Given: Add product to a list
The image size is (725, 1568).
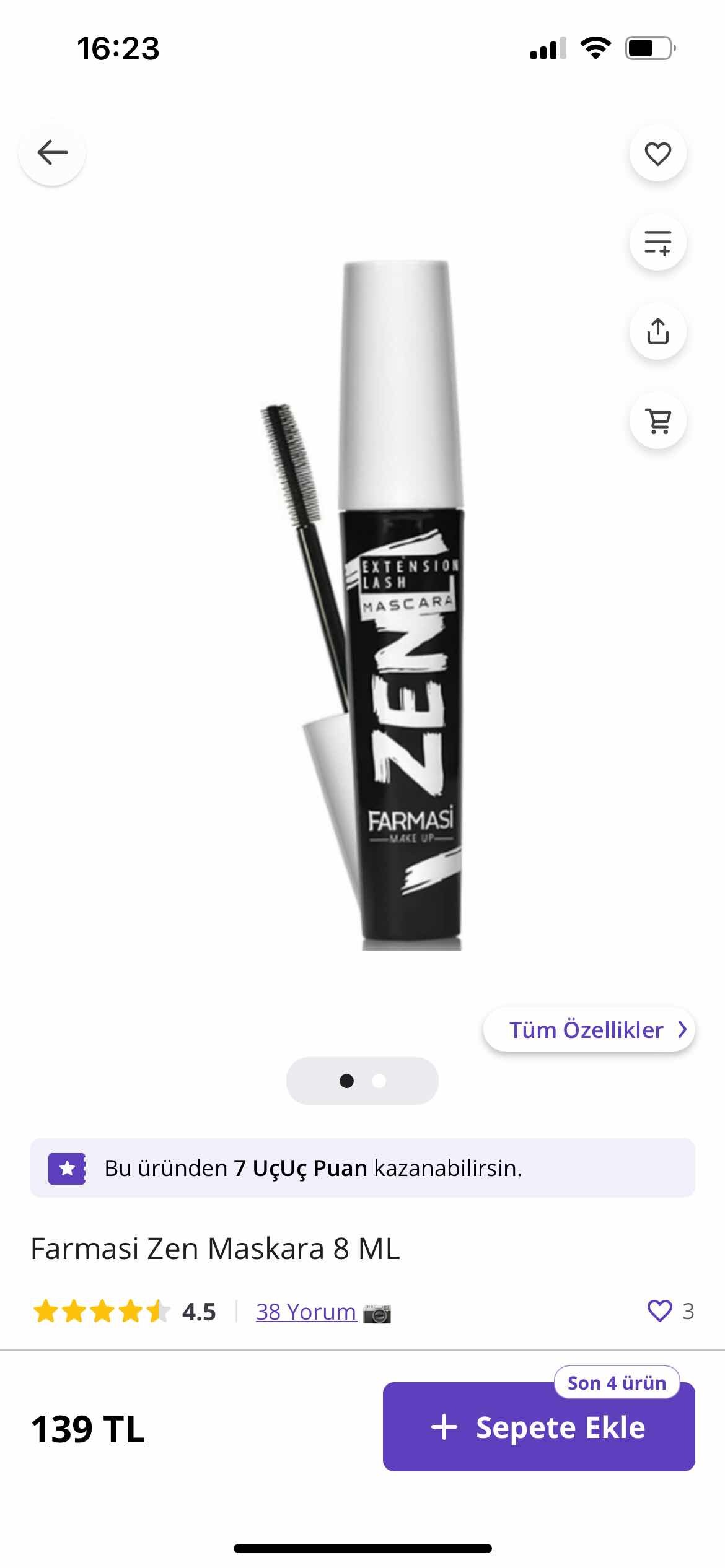Looking at the screenshot, I should pyautogui.click(x=657, y=242).
